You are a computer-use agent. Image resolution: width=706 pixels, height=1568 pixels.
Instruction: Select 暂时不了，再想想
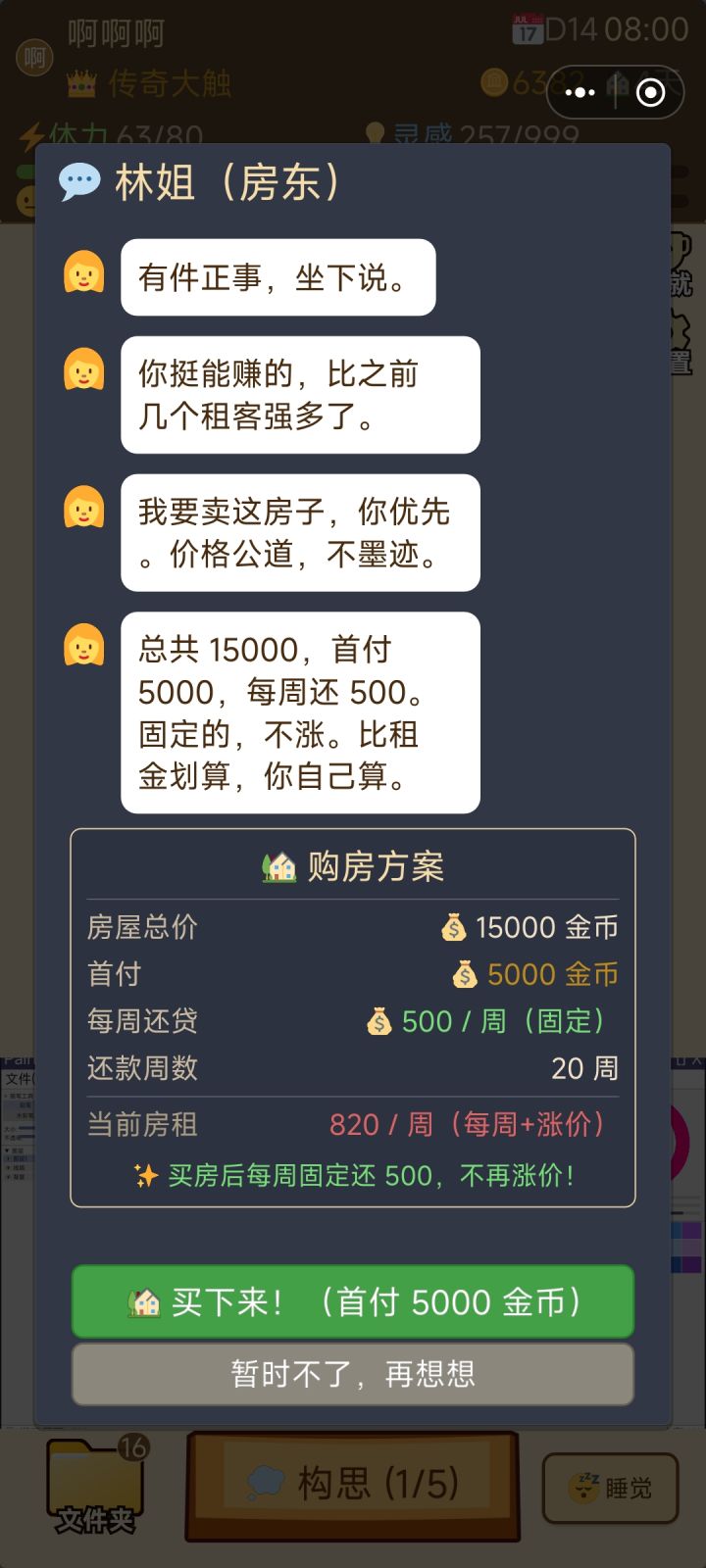(352, 1374)
